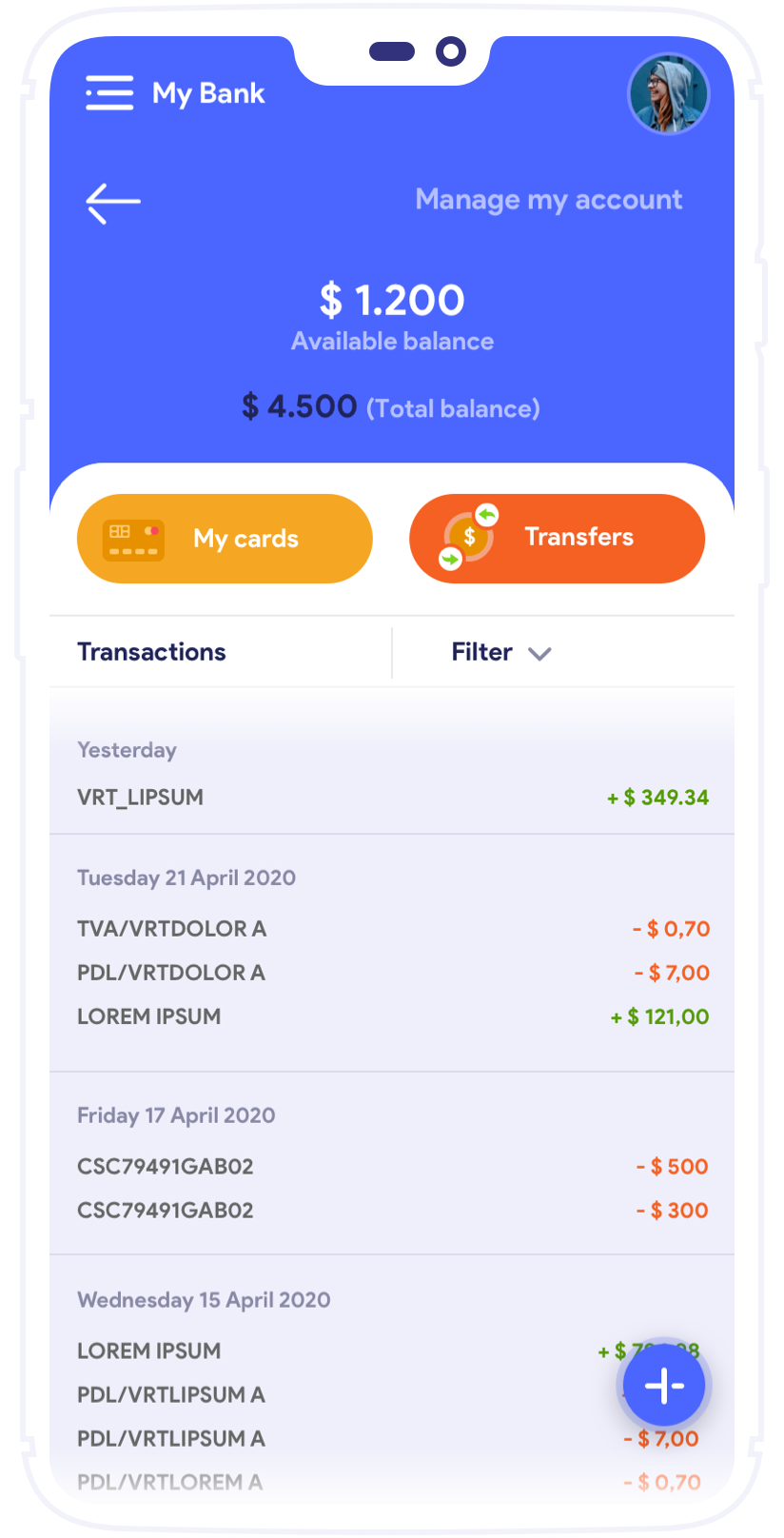Open the profile avatar
This screenshot has width=784, height=1538.
coord(669,93)
